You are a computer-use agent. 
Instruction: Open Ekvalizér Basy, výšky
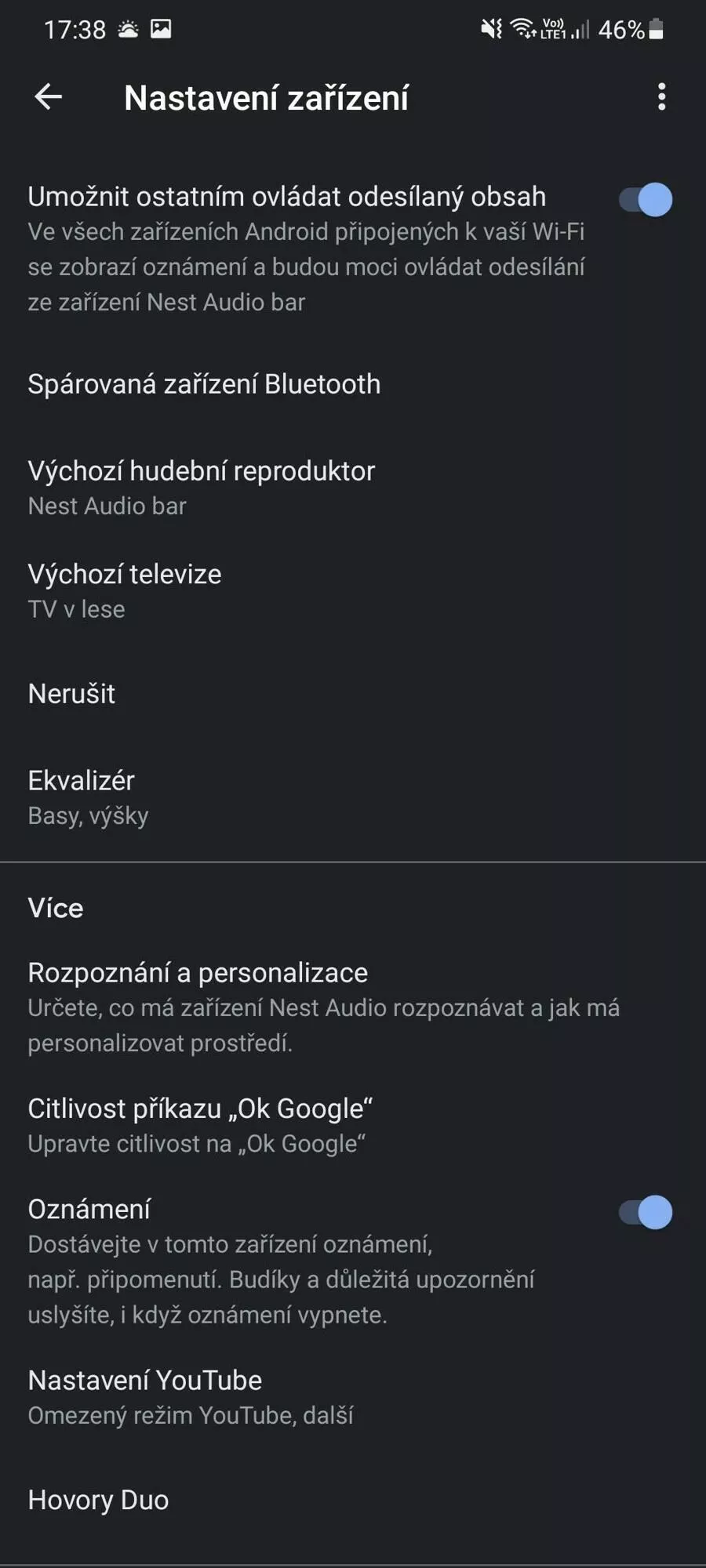[x=353, y=797]
